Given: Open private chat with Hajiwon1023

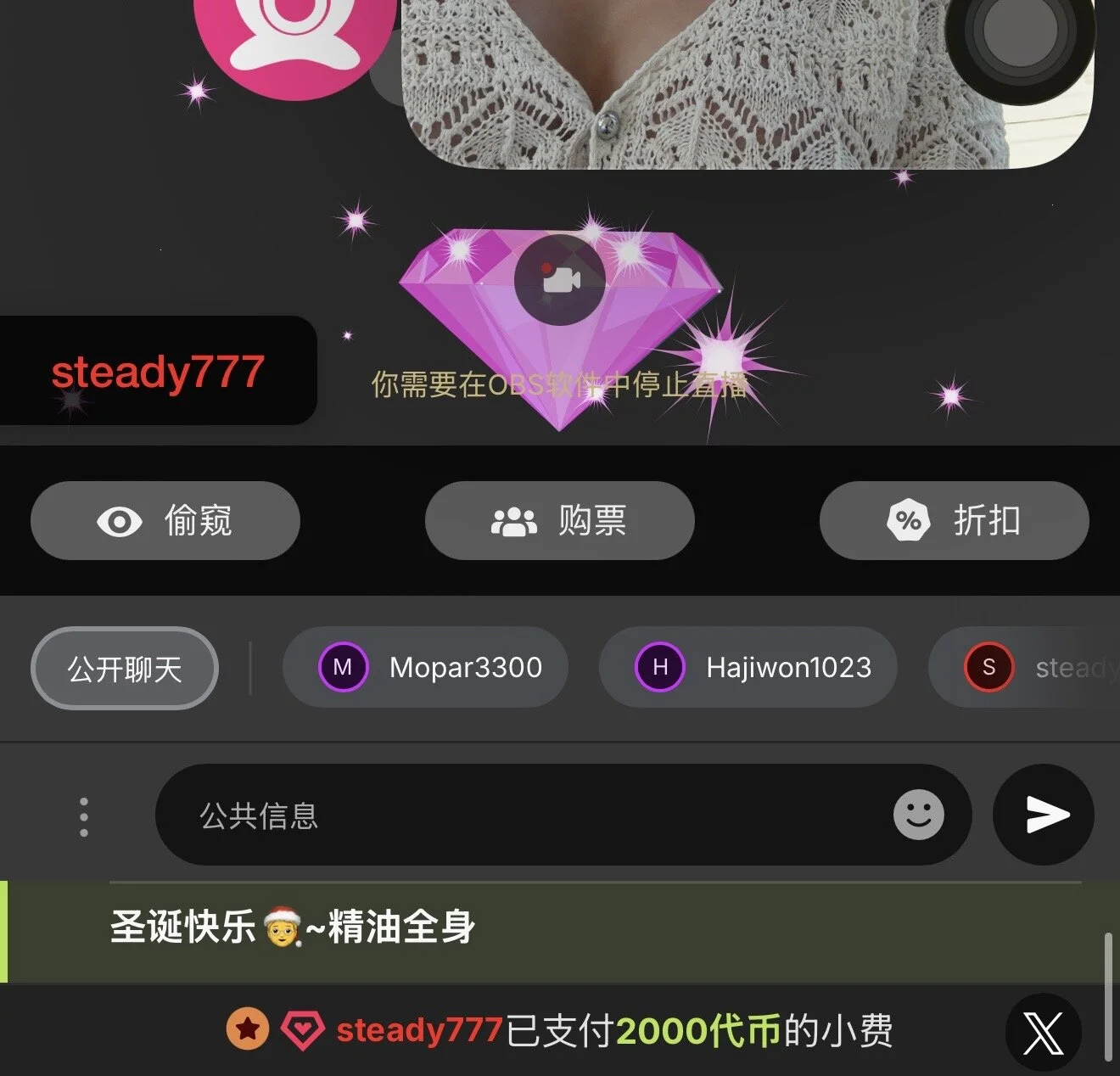Looking at the screenshot, I should [748, 668].
